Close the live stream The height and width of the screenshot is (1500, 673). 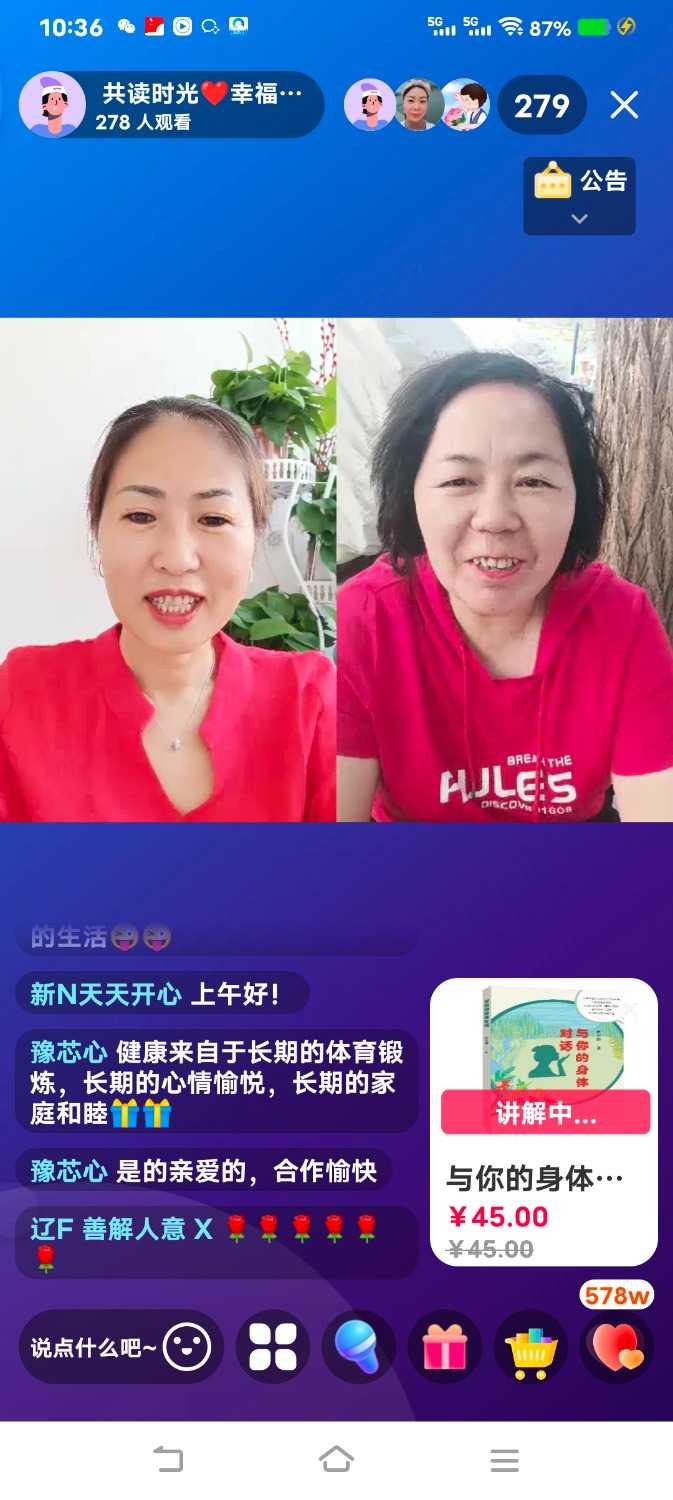624,105
